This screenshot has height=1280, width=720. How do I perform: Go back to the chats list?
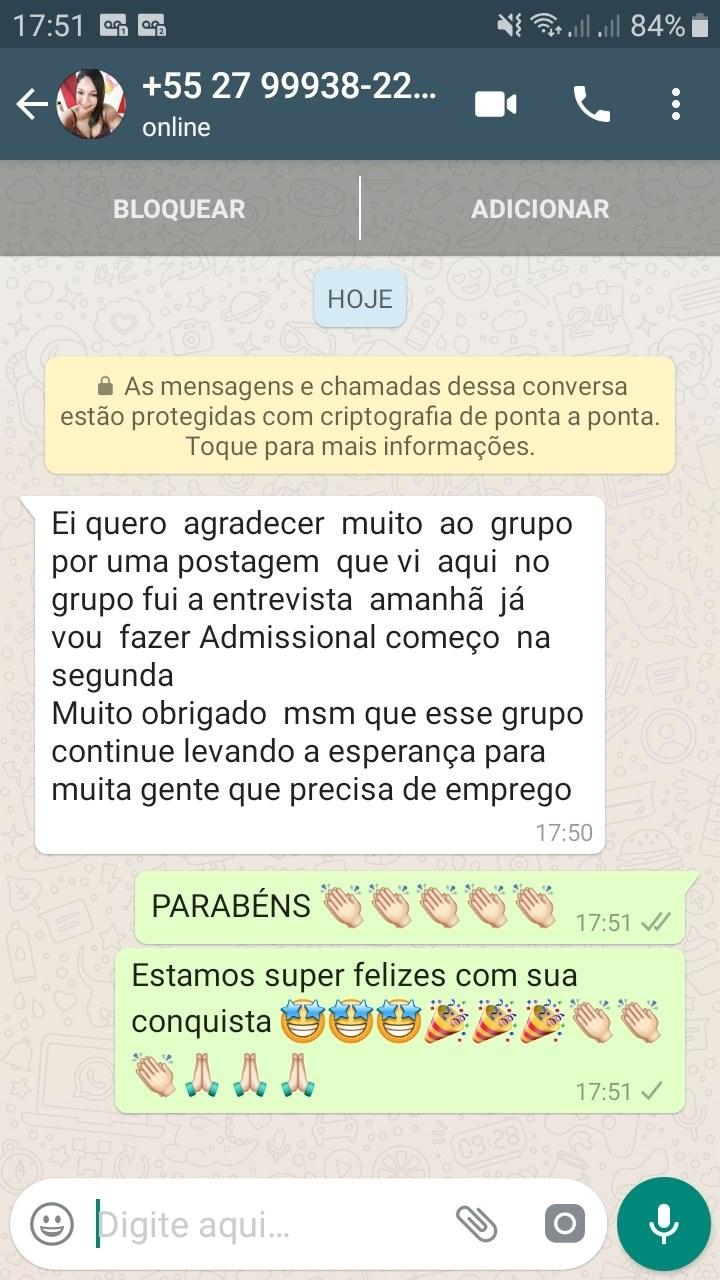pos(32,104)
